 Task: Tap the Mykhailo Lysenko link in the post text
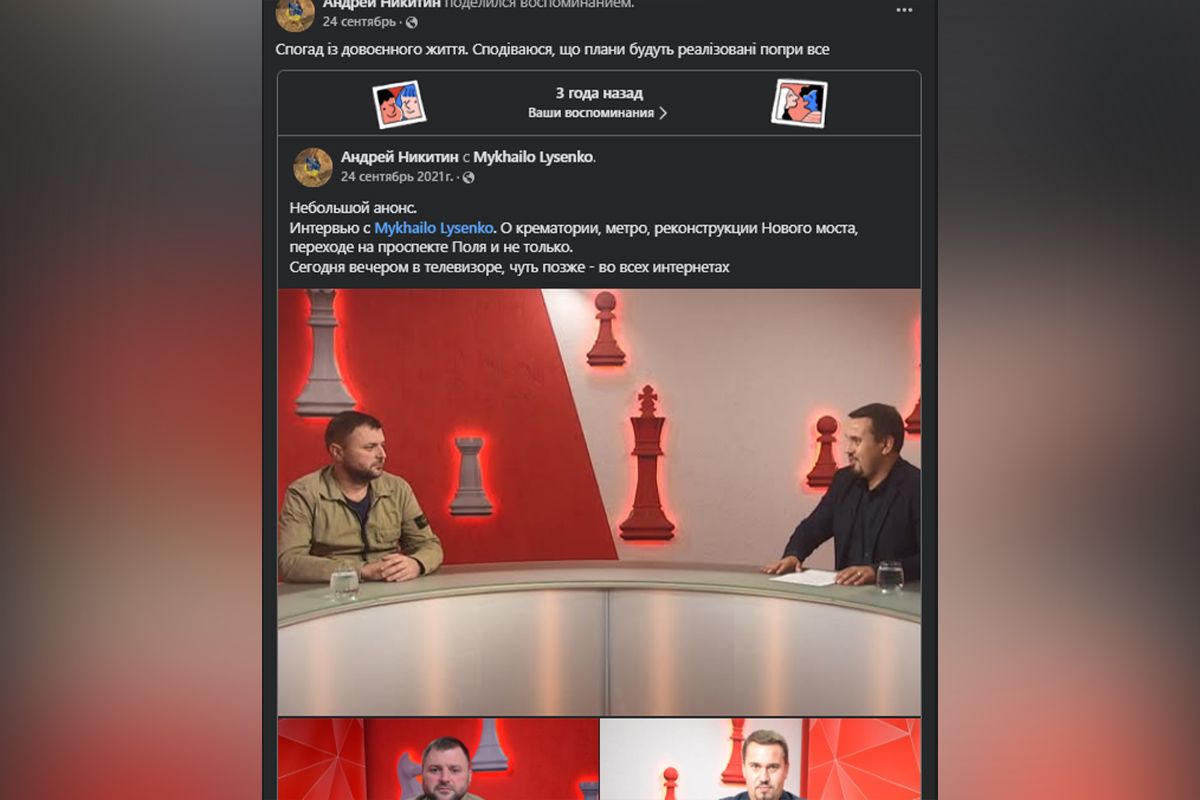(434, 228)
